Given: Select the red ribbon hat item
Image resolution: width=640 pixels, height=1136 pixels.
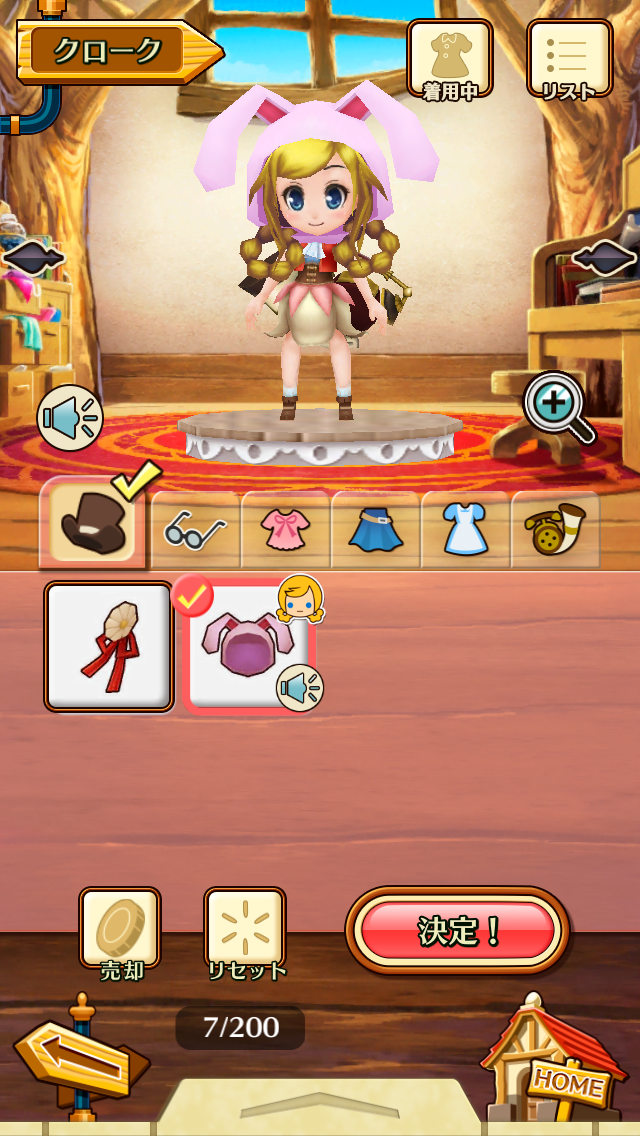Looking at the screenshot, I should pos(109,646).
